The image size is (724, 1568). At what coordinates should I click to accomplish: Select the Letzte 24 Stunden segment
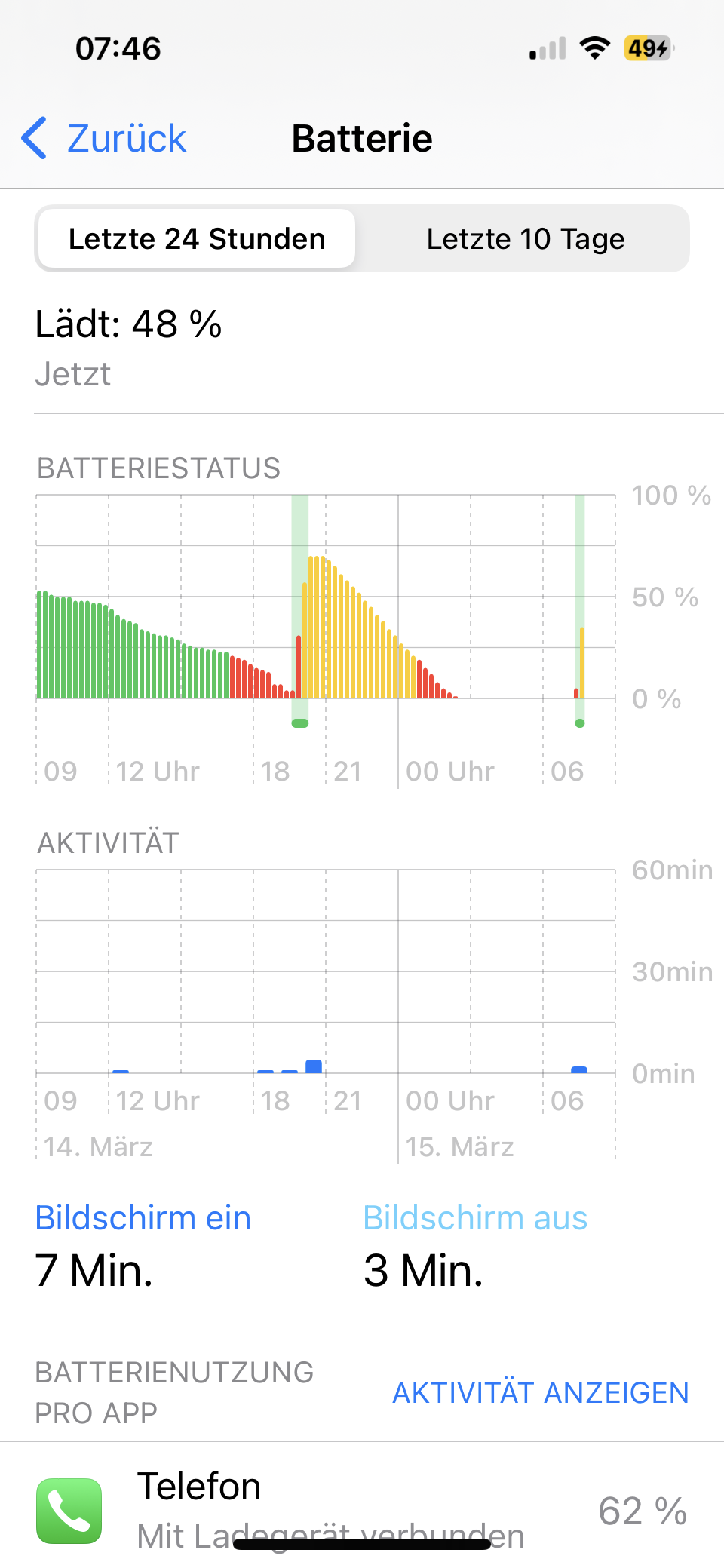[x=197, y=239]
